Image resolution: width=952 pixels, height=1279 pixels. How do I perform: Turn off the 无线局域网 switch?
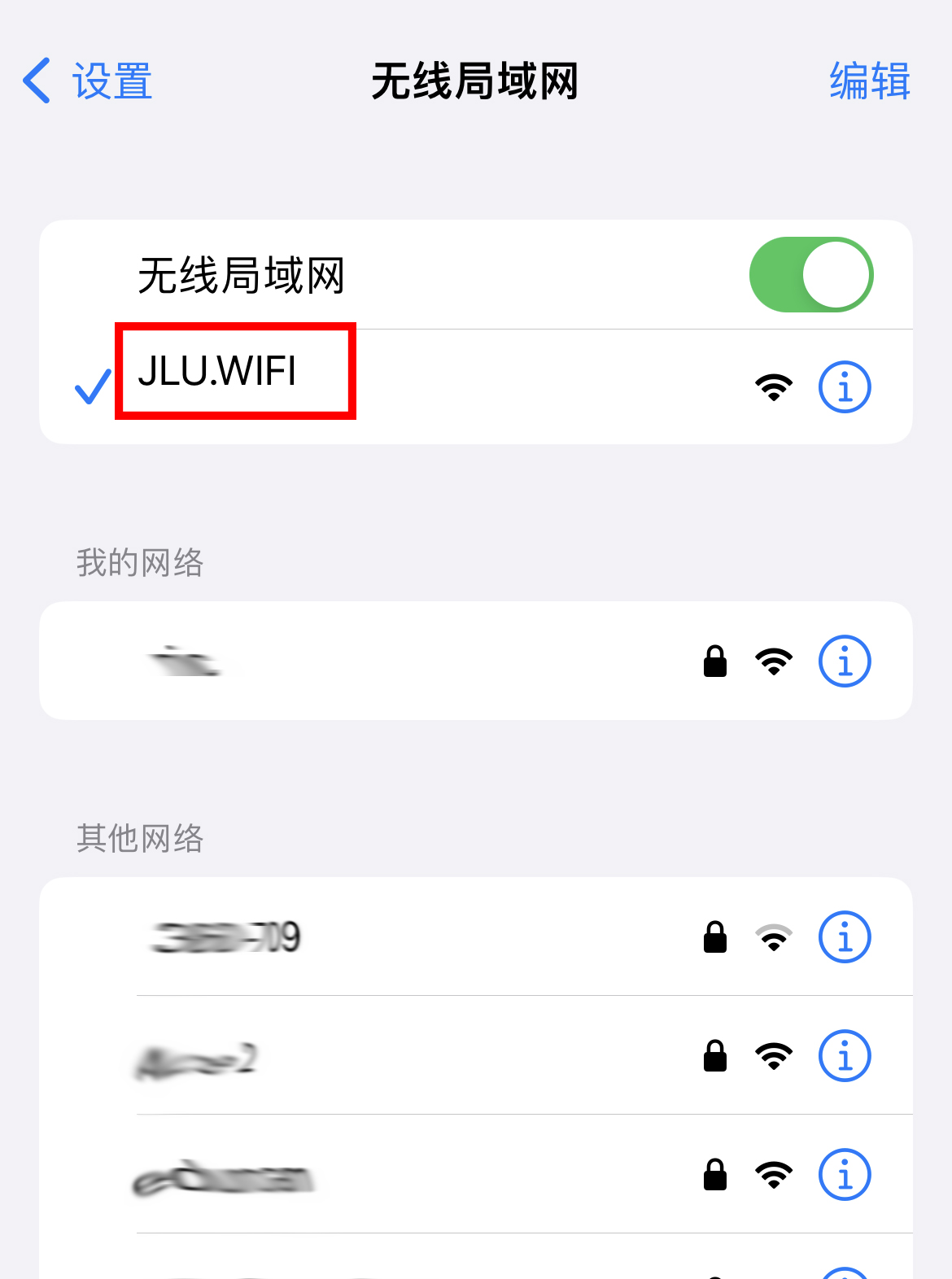click(810, 275)
